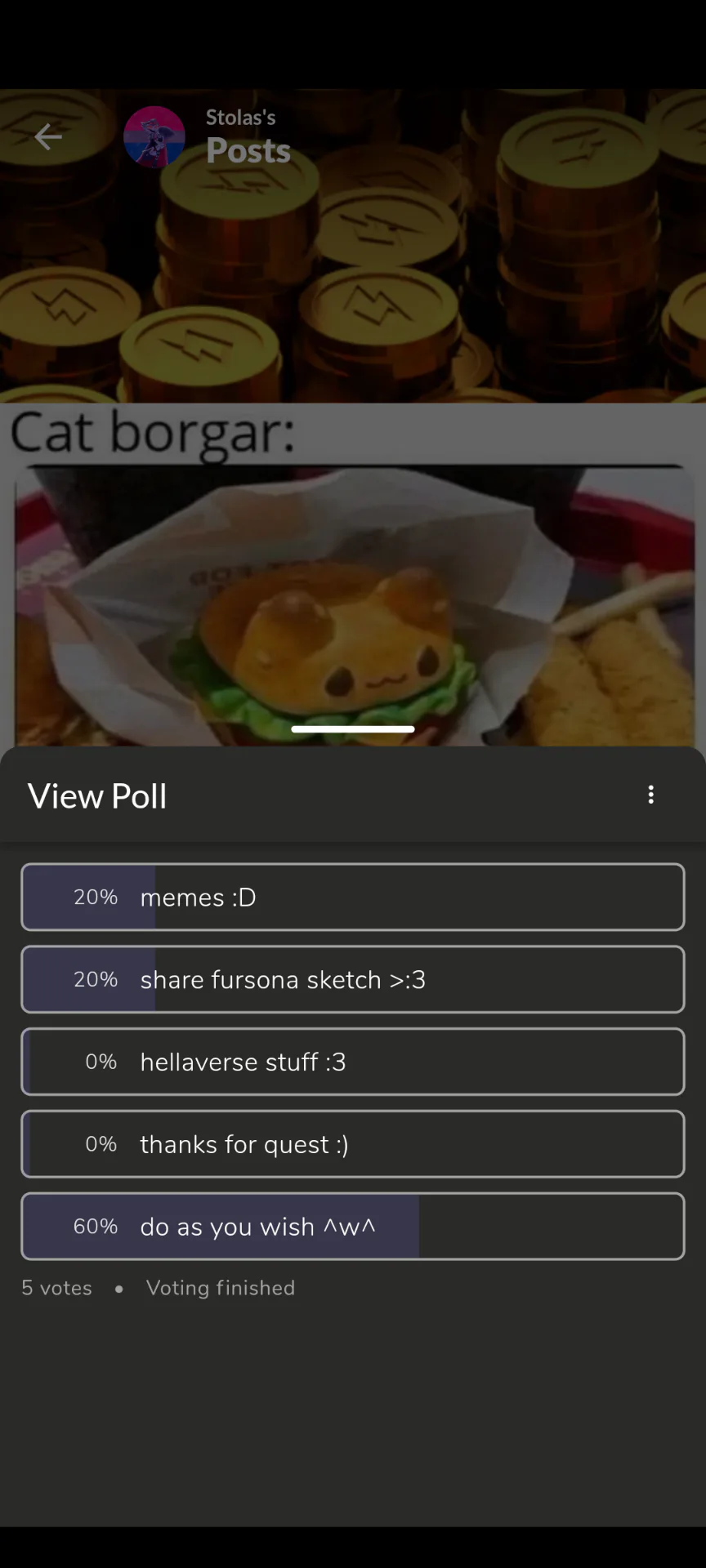
Task: Select the "do as you wish ^w^" option
Action: pyautogui.click(x=353, y=1227)
